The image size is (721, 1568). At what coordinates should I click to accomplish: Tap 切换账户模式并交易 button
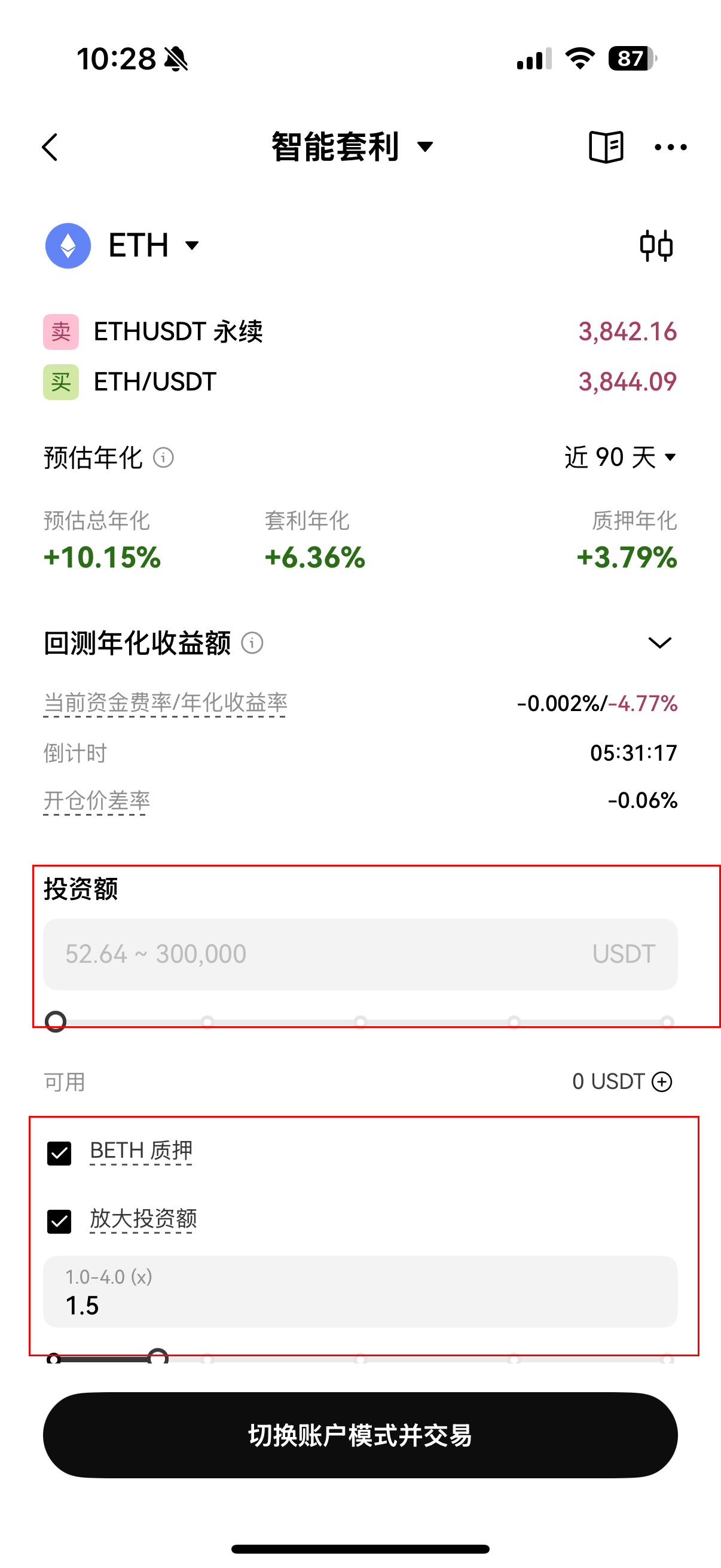click(359, 1435)
